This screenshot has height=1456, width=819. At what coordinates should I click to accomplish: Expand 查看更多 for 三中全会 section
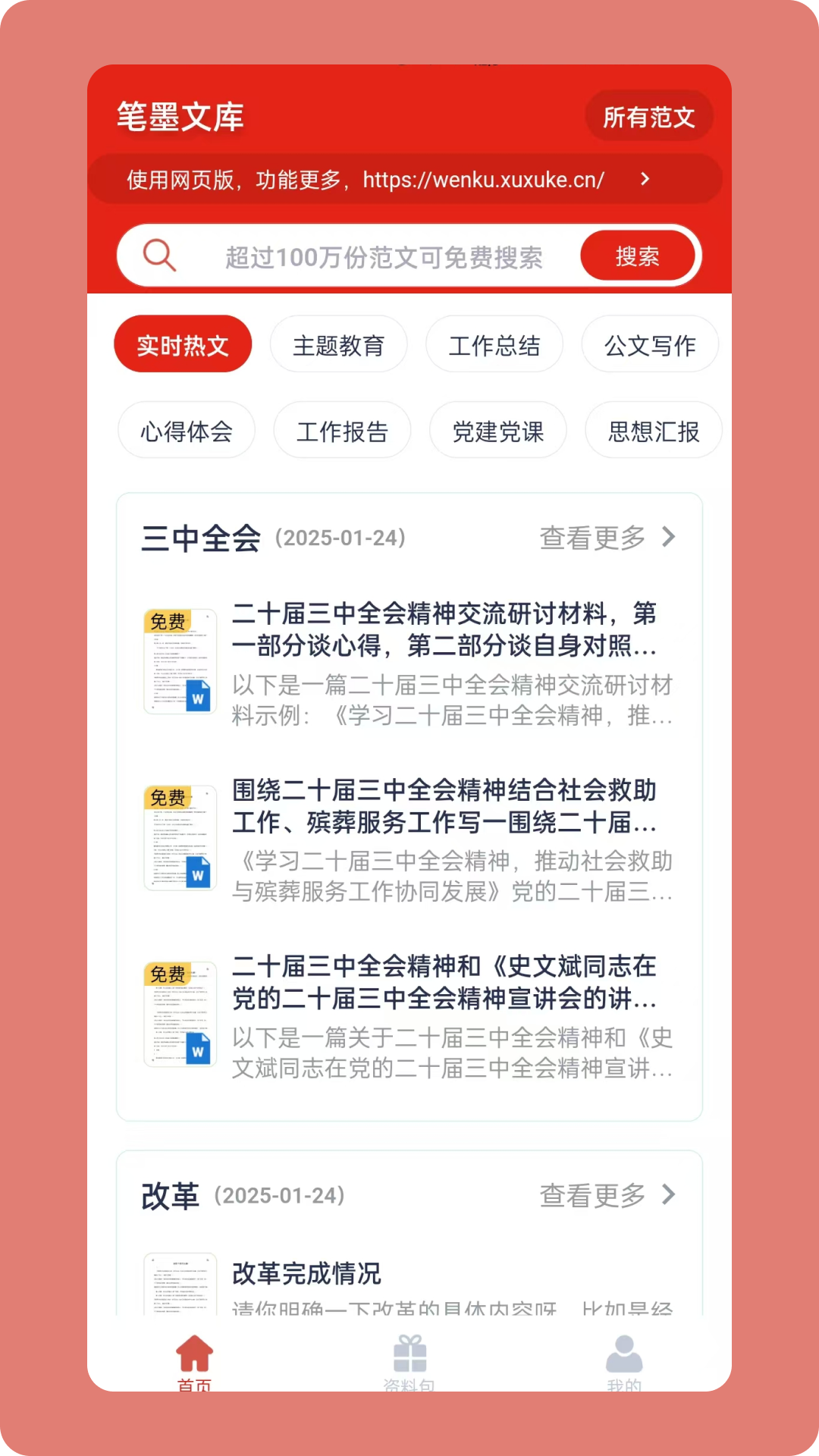tap(607, 538)
